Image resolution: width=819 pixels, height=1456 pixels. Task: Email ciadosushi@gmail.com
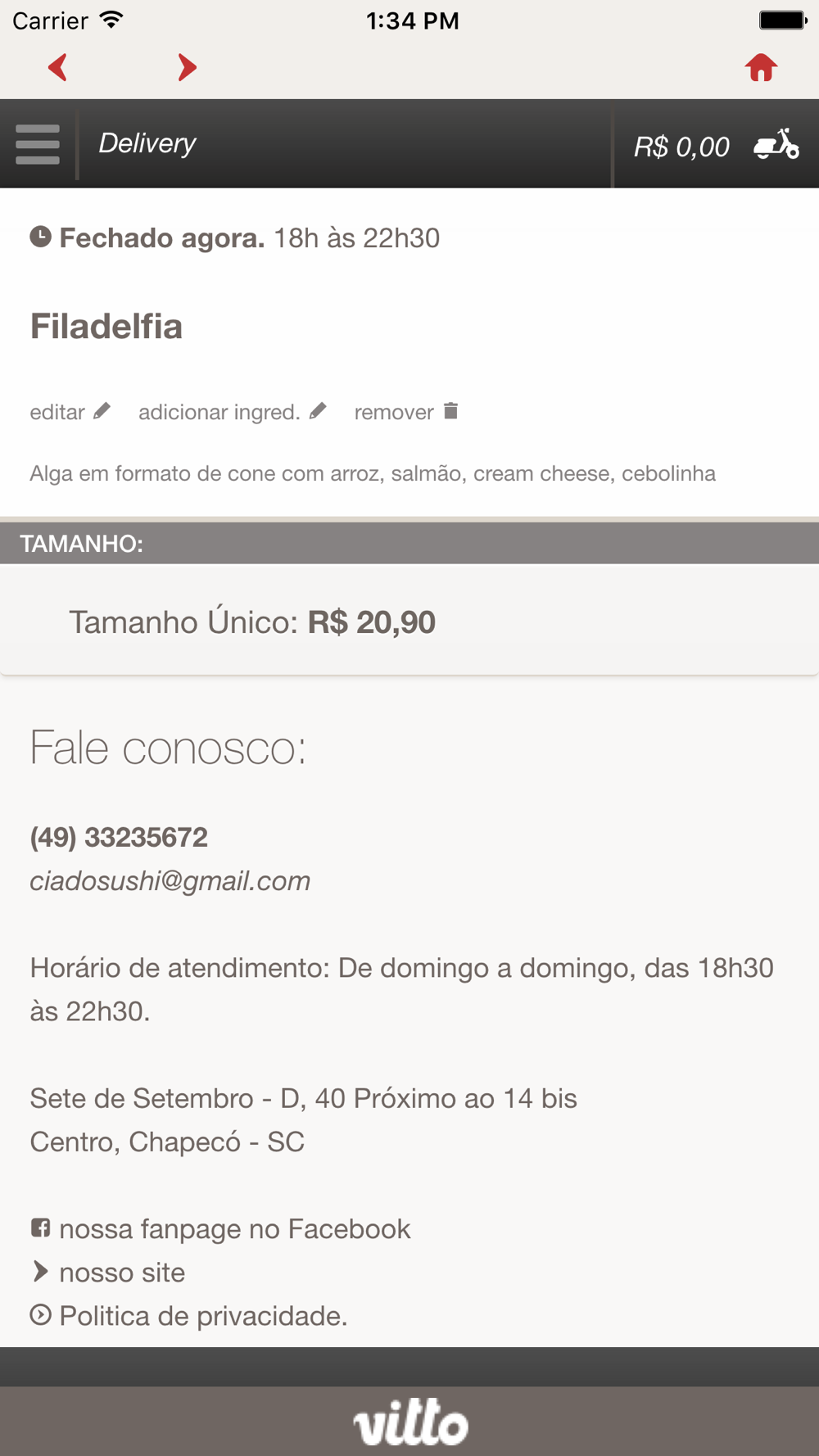pyautogui.click(x=170, y=881)
